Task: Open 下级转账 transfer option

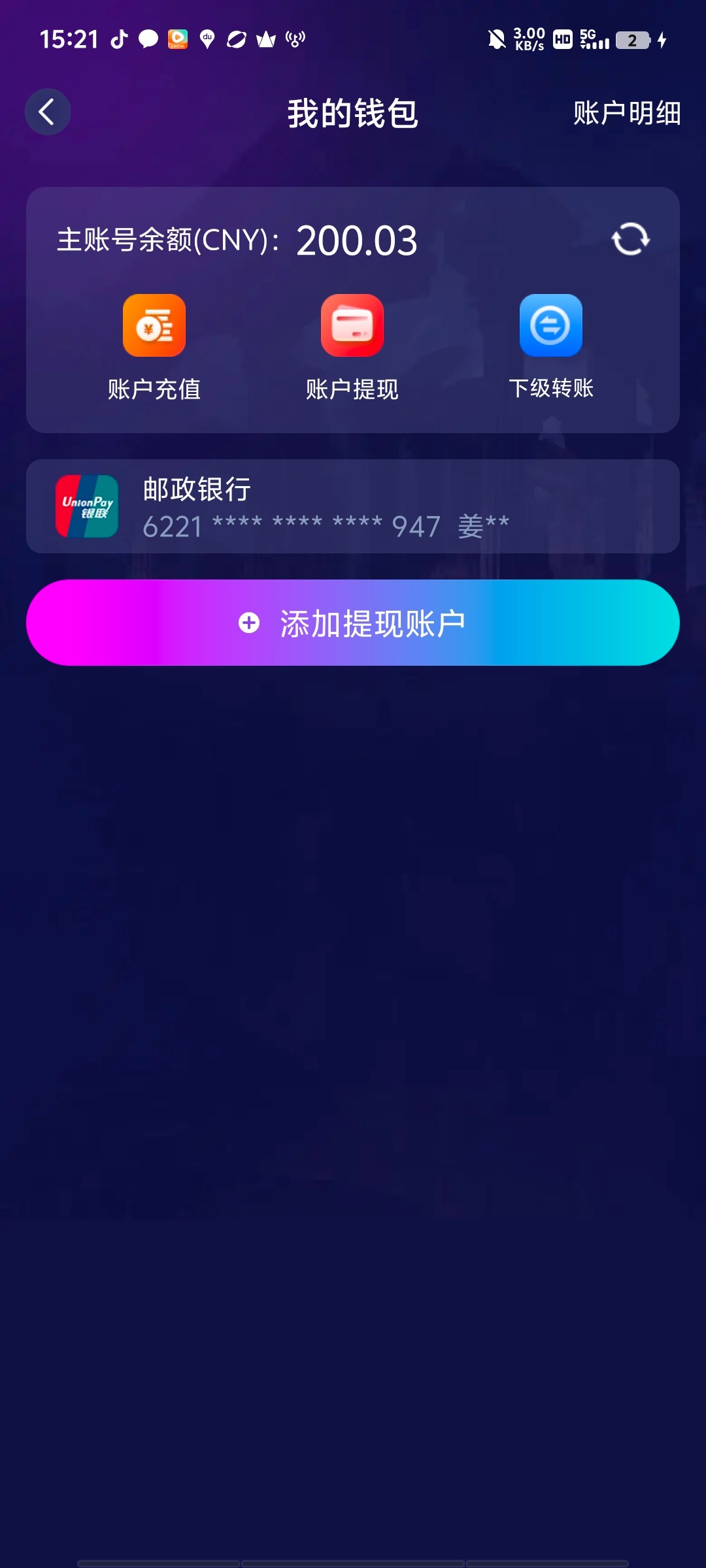Action: [x=550, y=346]
